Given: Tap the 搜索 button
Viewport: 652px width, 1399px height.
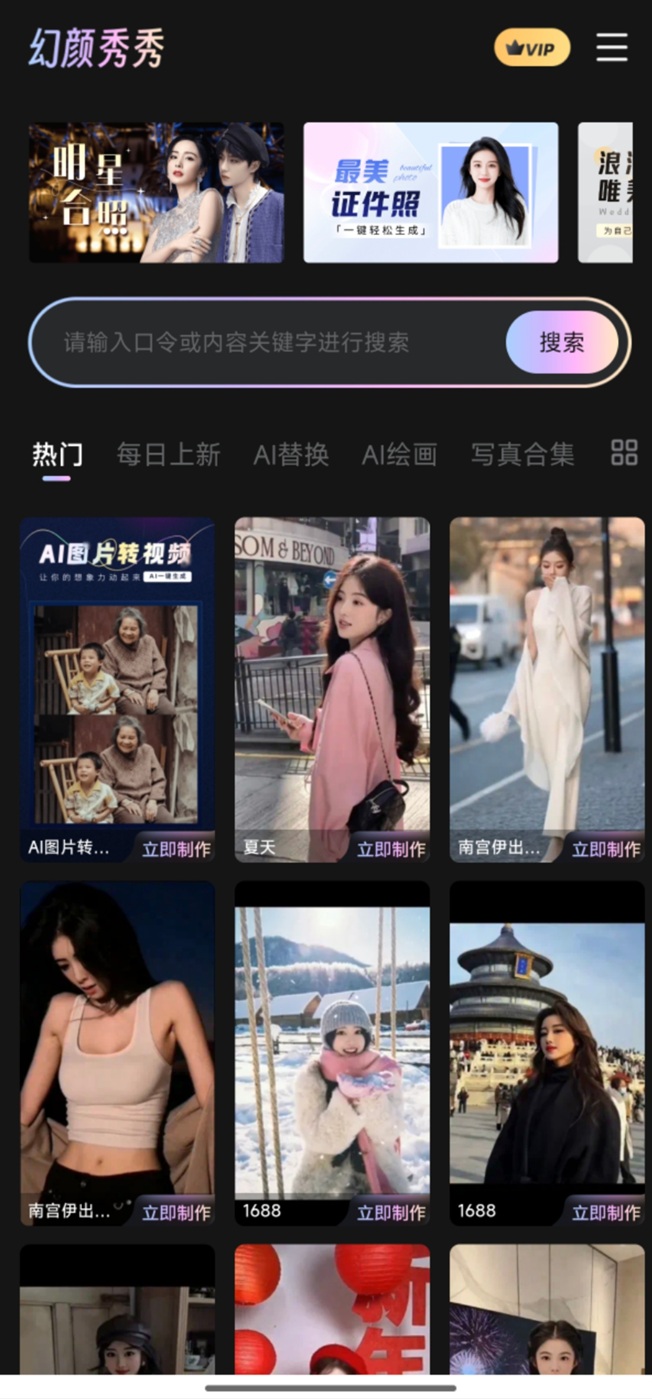Looking at the screenshot, I should (x=562, y=343).
